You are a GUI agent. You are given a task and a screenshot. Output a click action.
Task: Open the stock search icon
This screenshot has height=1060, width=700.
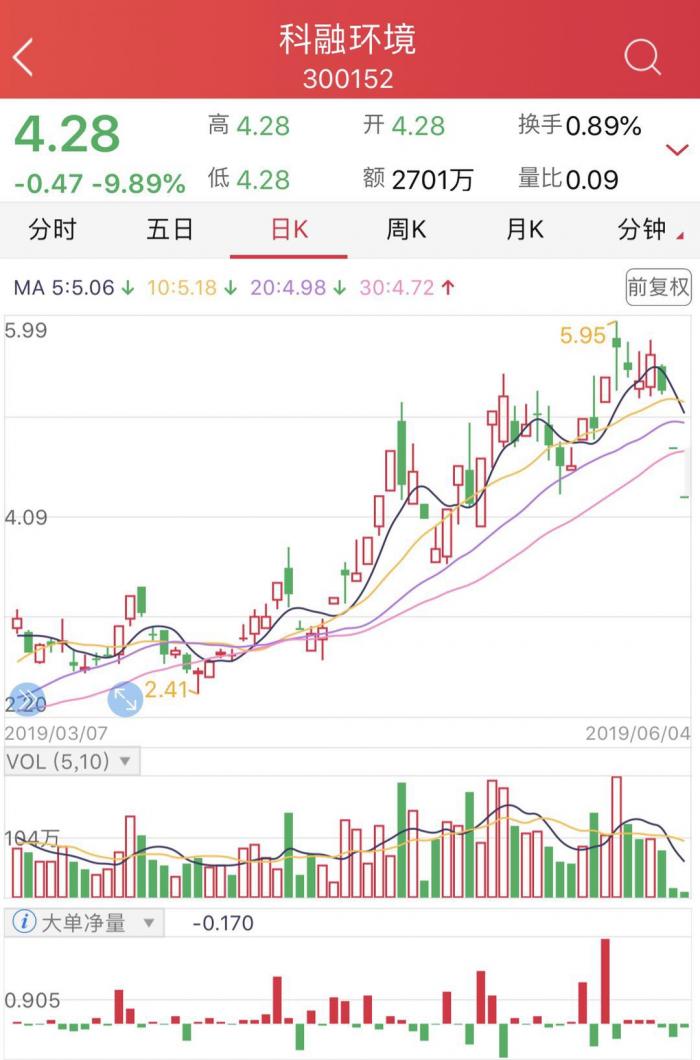[642, 57]
